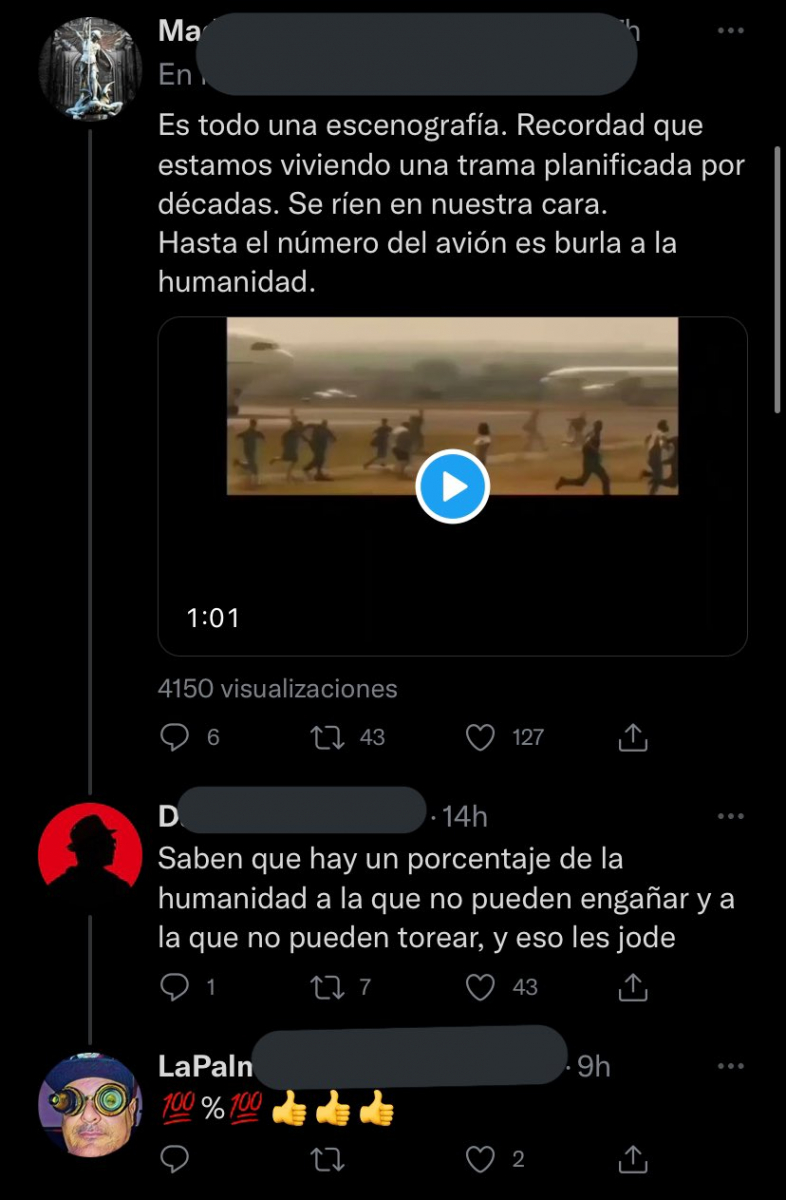Reply to the 'Saben que hay' tweet
The height and width of the screenshot is (1200, 786).
pyautogui.click(x=175, y=988)
